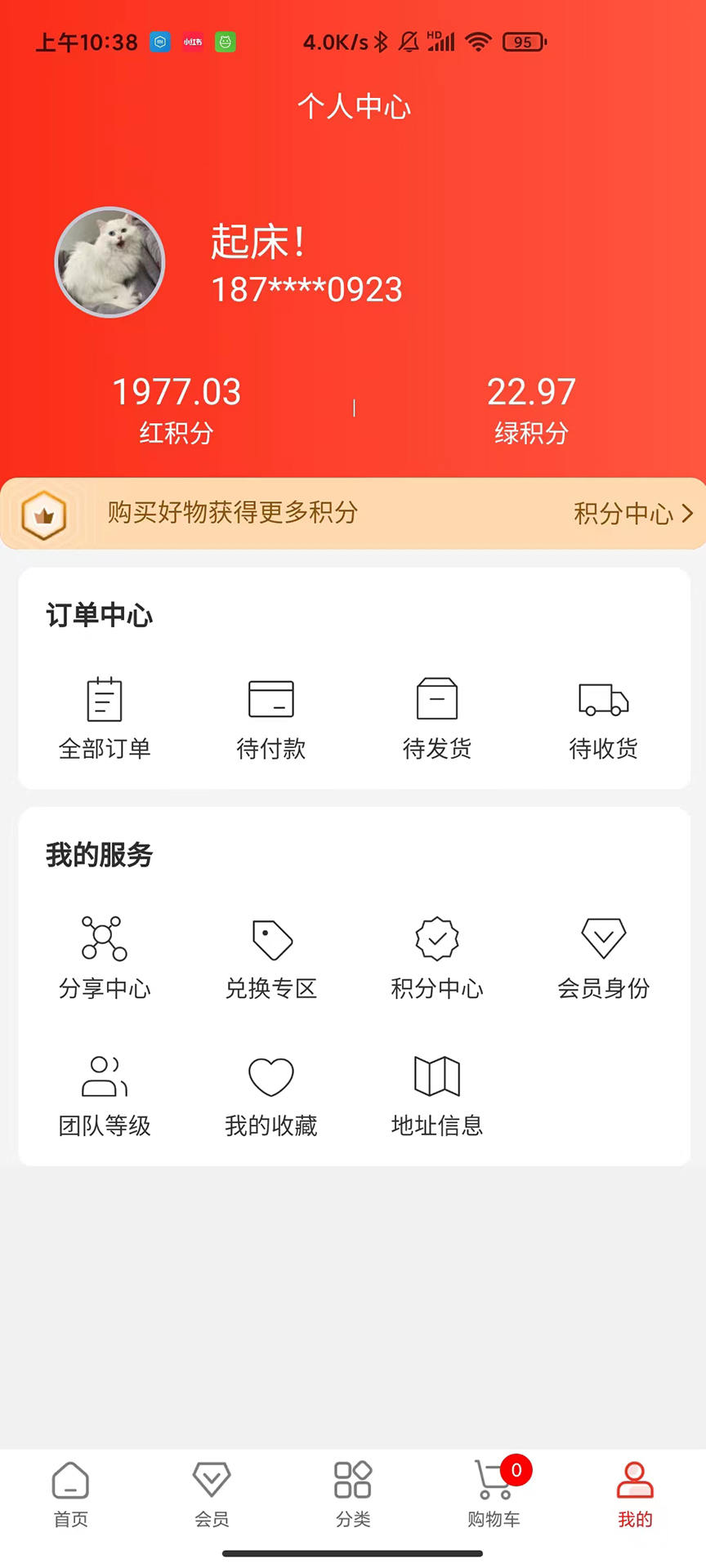Image resolution: width=706 pixels, height=1568 pixels.
Task: Open 积分中心 from the banner link
Action: pos(632,514)
